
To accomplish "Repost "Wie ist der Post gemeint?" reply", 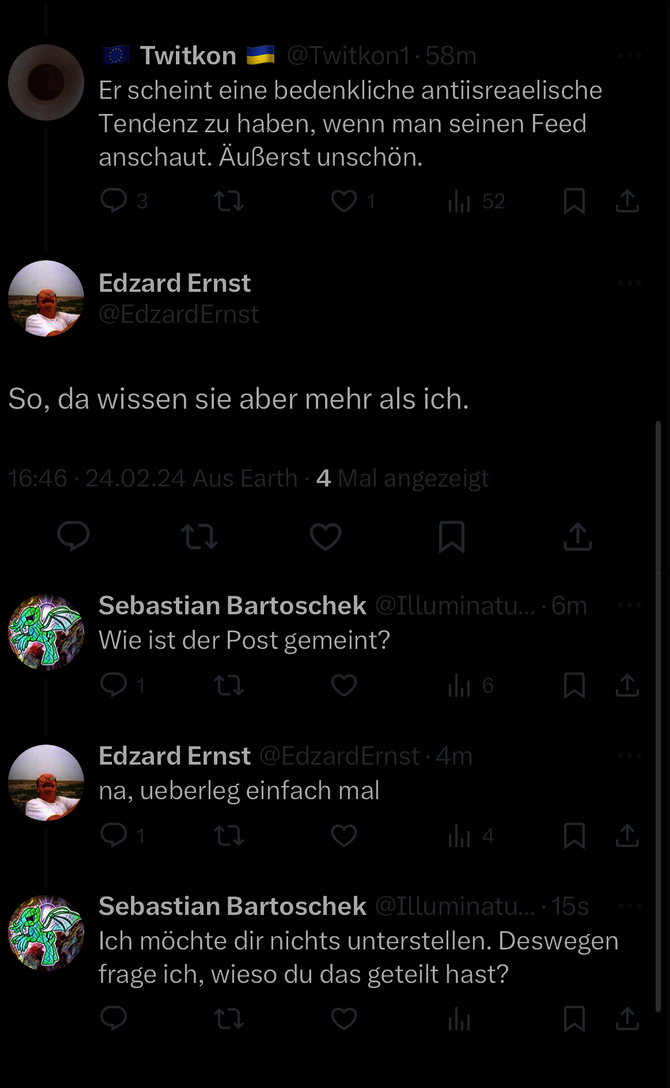I will tap(229, 685).
